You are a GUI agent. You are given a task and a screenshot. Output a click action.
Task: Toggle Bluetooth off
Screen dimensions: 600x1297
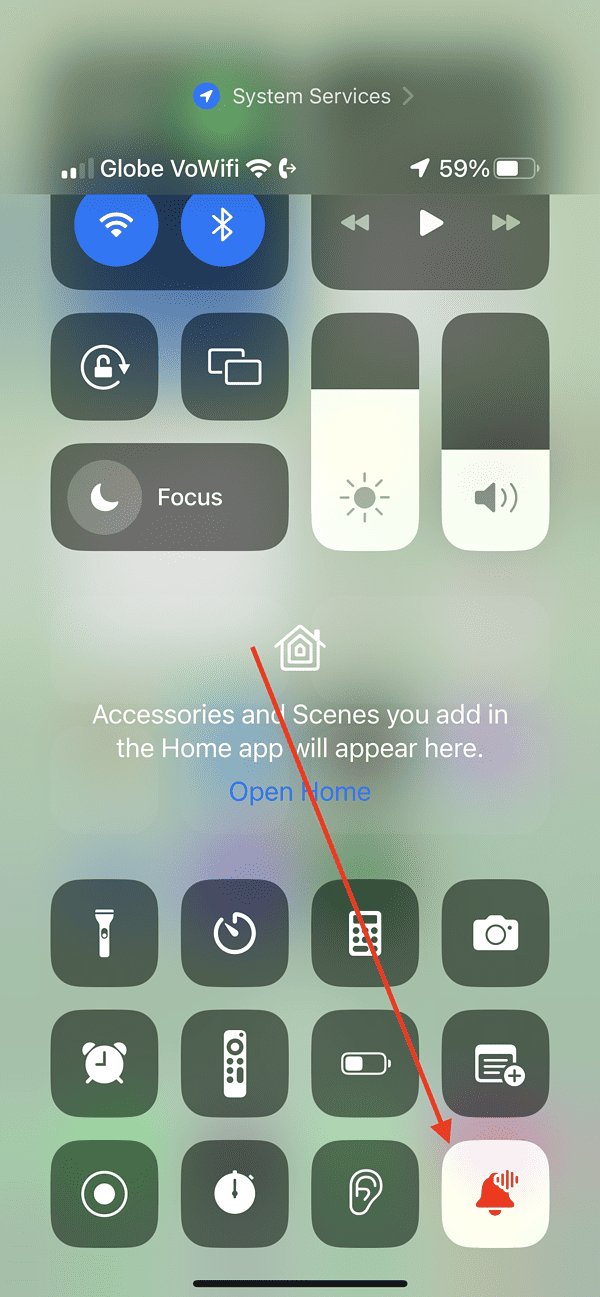222,225
